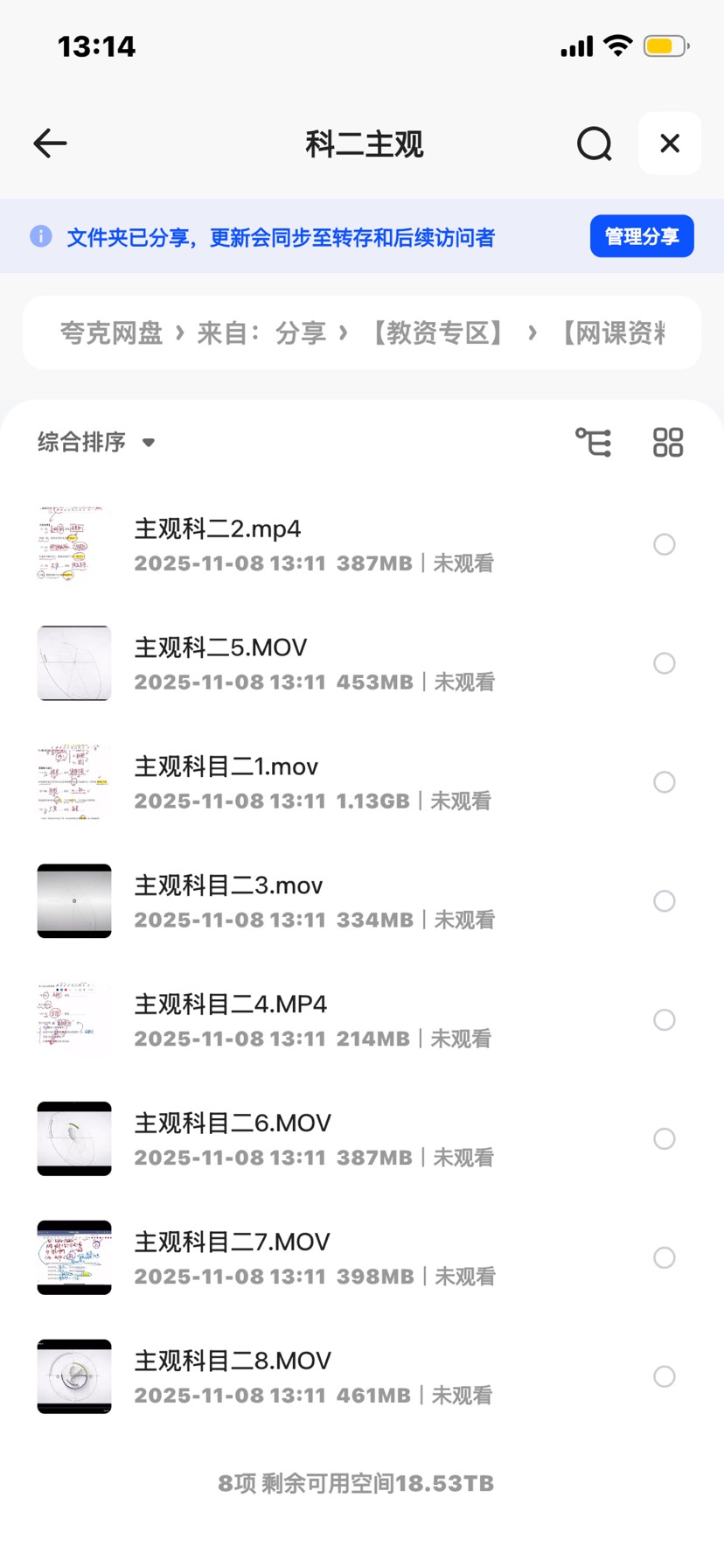Viewport: 724px width, 1568px height.
Task: Go to 夸克网盘 root in breadcrumb
Action: [111, 333]
